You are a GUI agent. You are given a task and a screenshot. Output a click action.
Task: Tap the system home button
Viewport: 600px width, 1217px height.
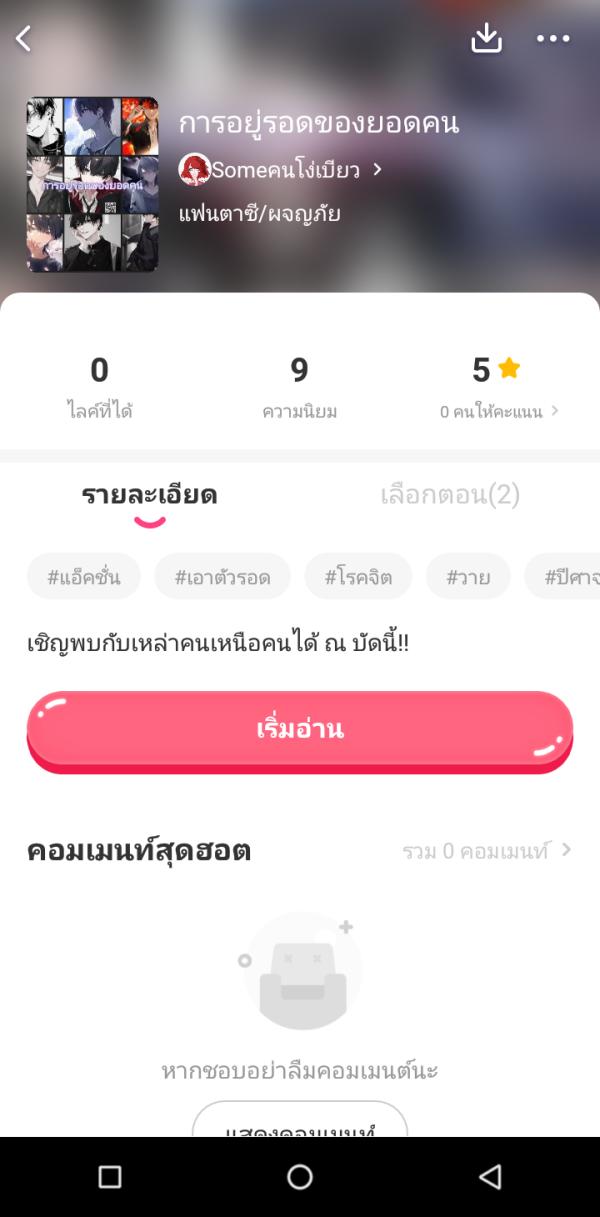coord(300,1177)
